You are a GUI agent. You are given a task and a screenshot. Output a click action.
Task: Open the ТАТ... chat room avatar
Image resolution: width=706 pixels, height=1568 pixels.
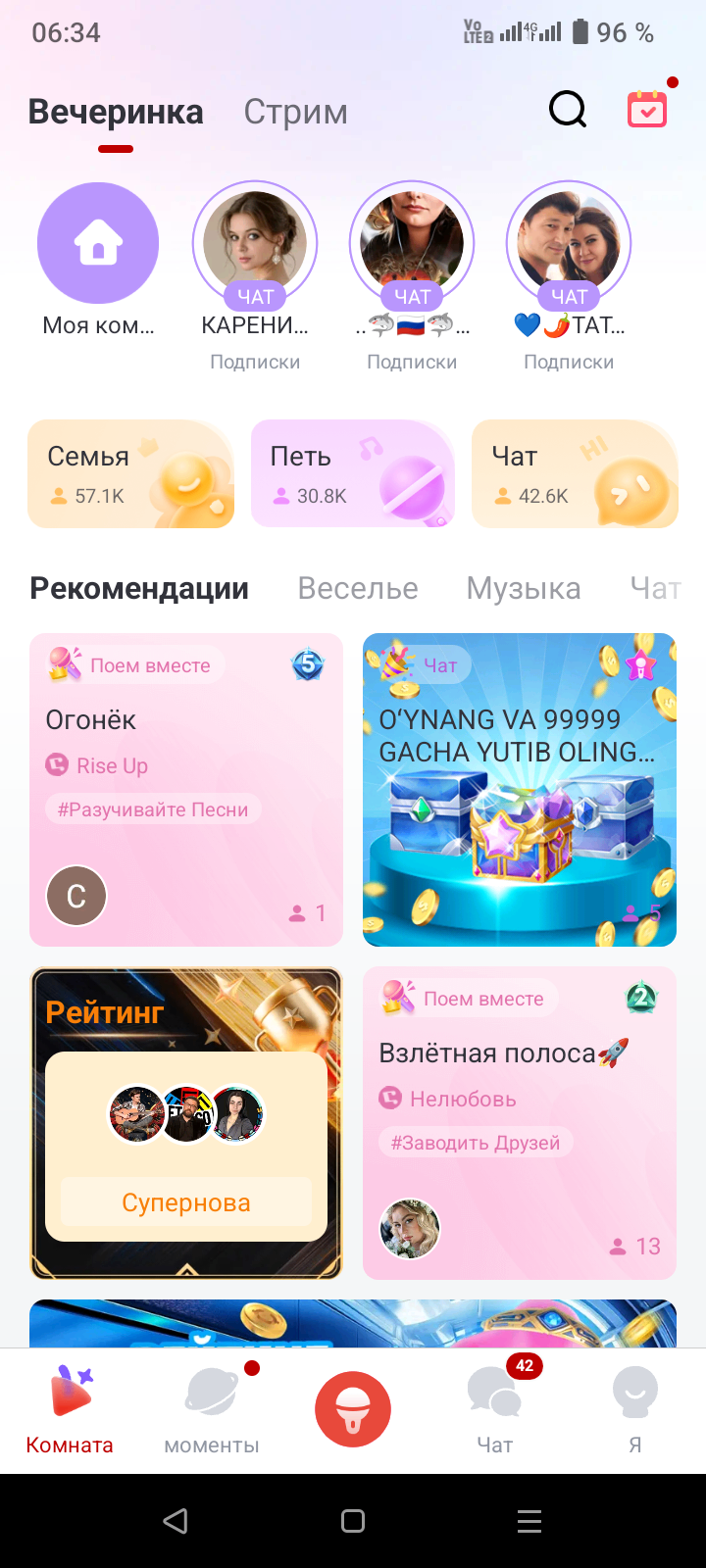569,243
